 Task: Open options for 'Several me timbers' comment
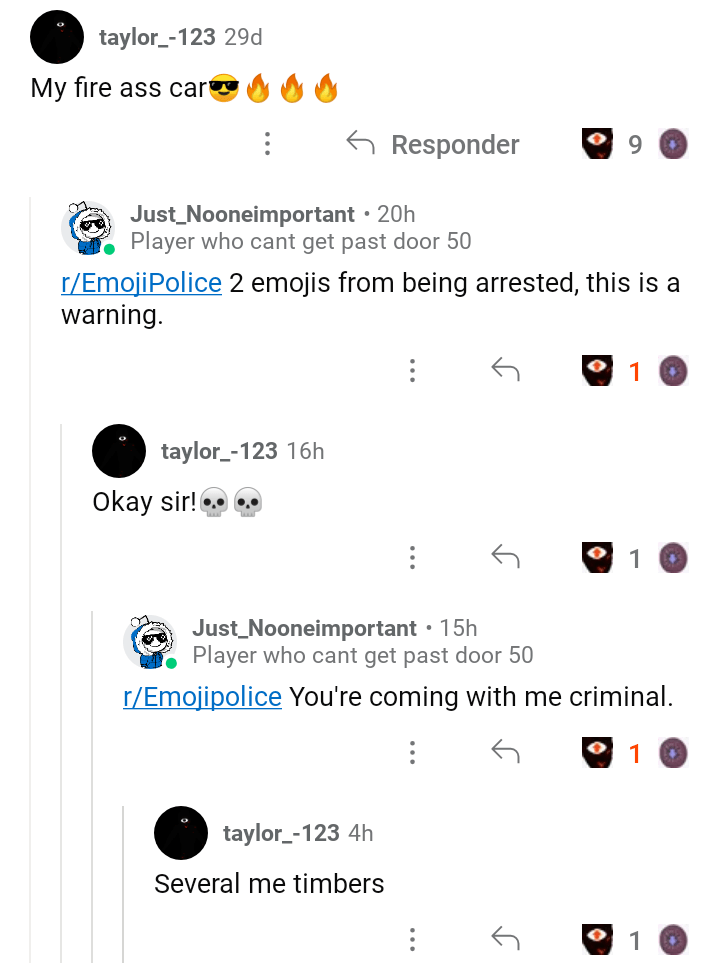point(411,939)
